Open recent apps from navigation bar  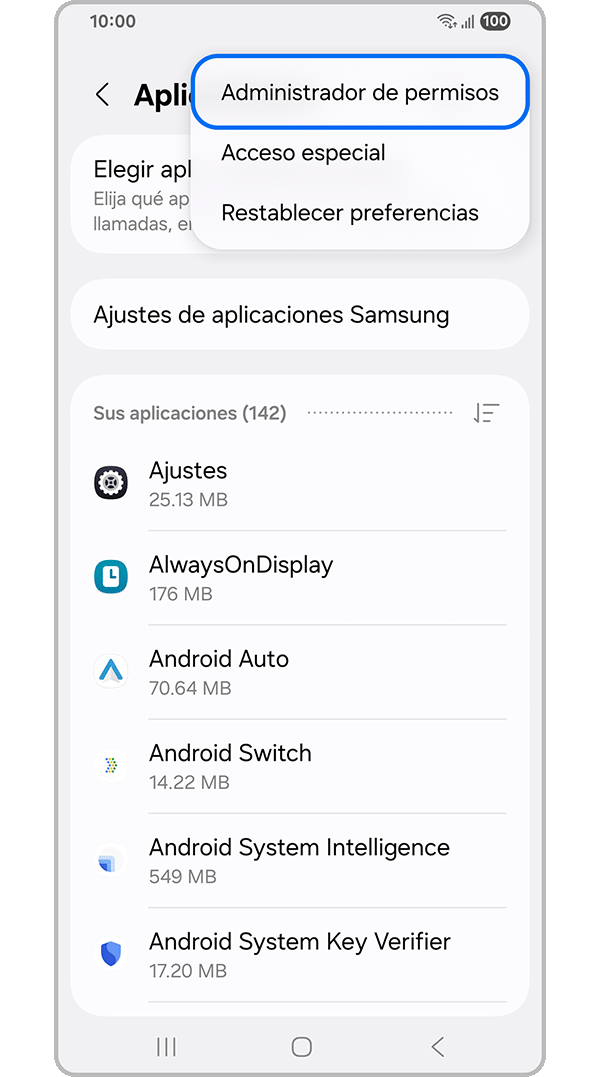pos(166,1047)
